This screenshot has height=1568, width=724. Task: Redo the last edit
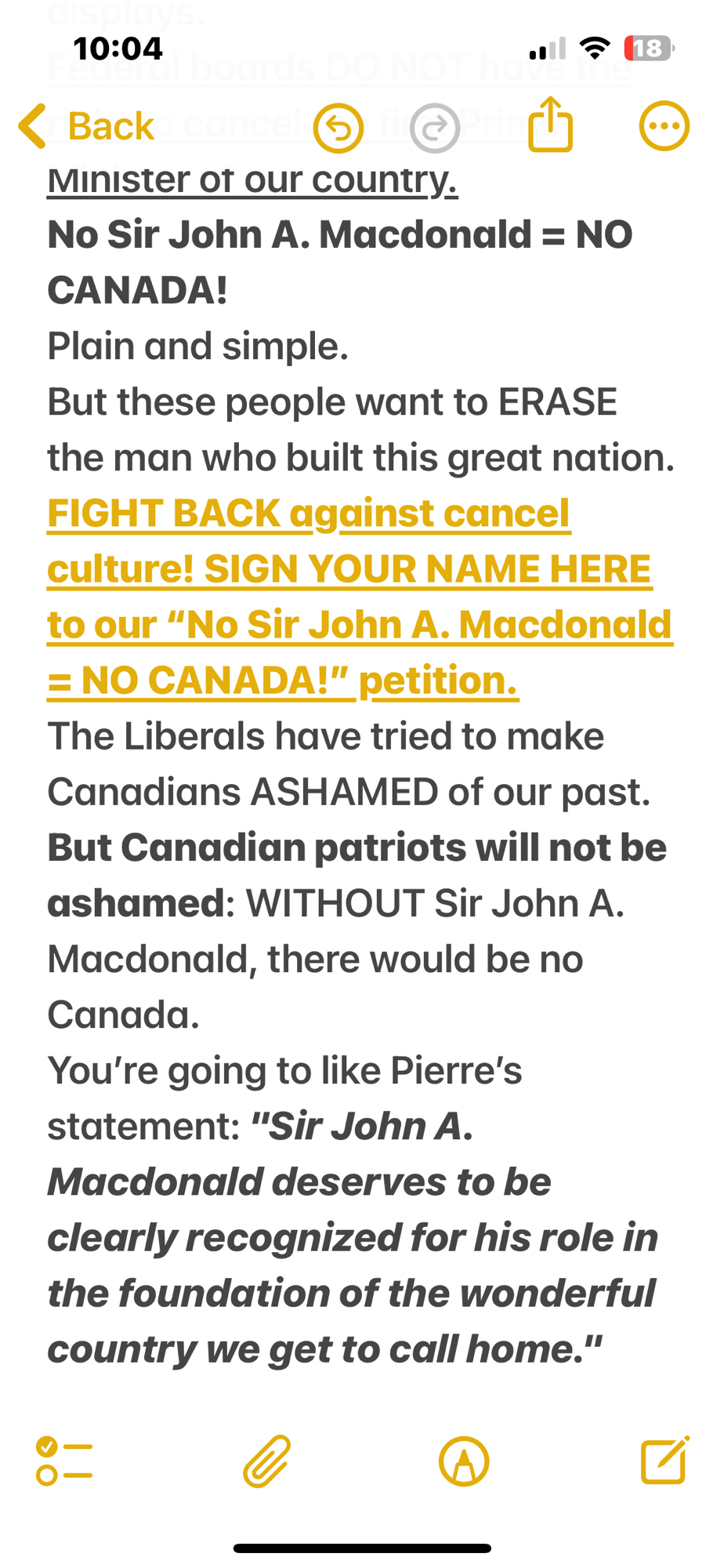pyautogui.click(x=435, y=128)
